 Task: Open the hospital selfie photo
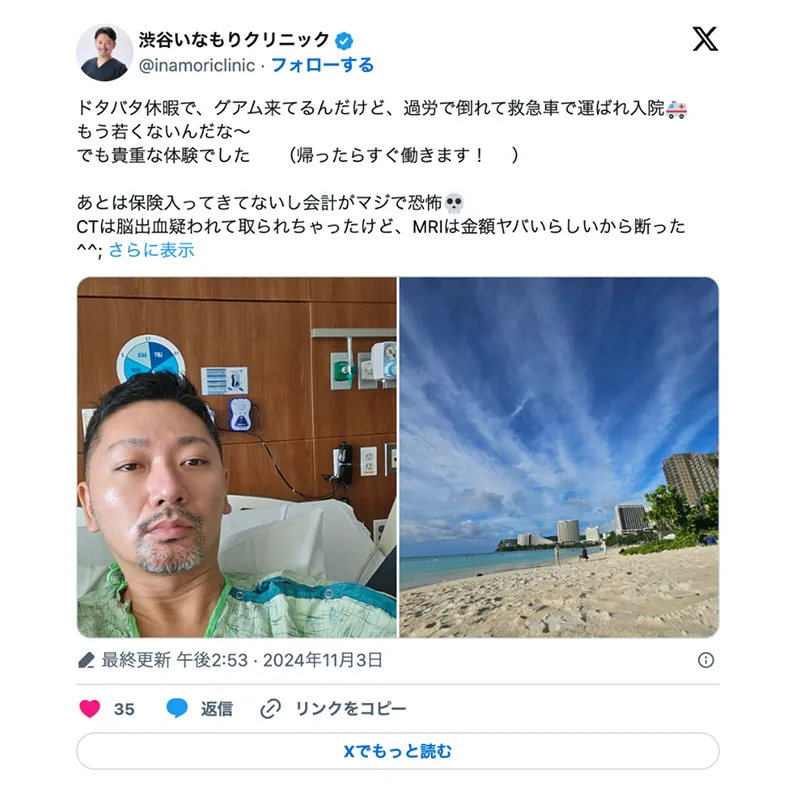pos(237,457)
